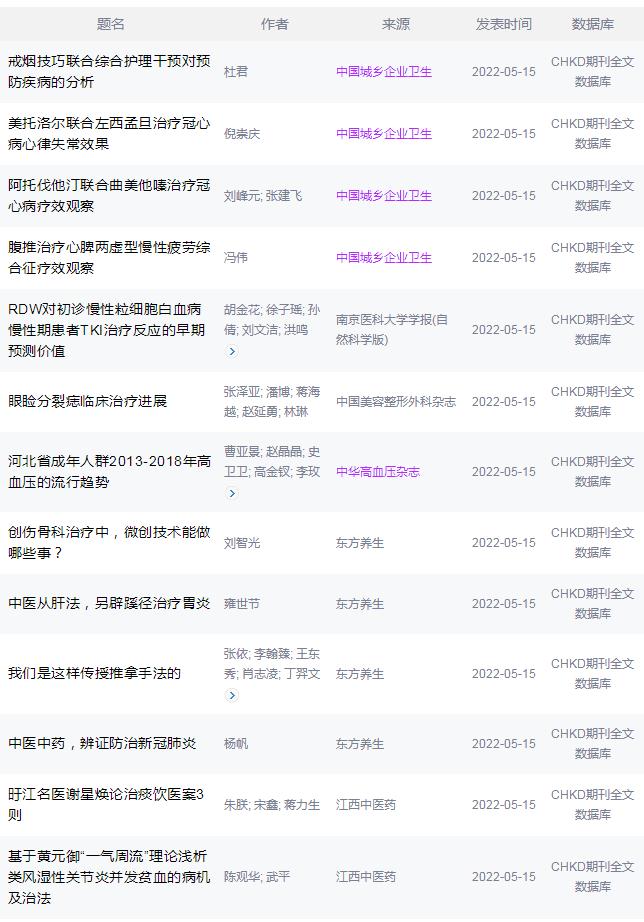
Task: Open article 美托洛尔联合左西孟旦治疗冠心病心律失常效果
Action: coord(109,133)
